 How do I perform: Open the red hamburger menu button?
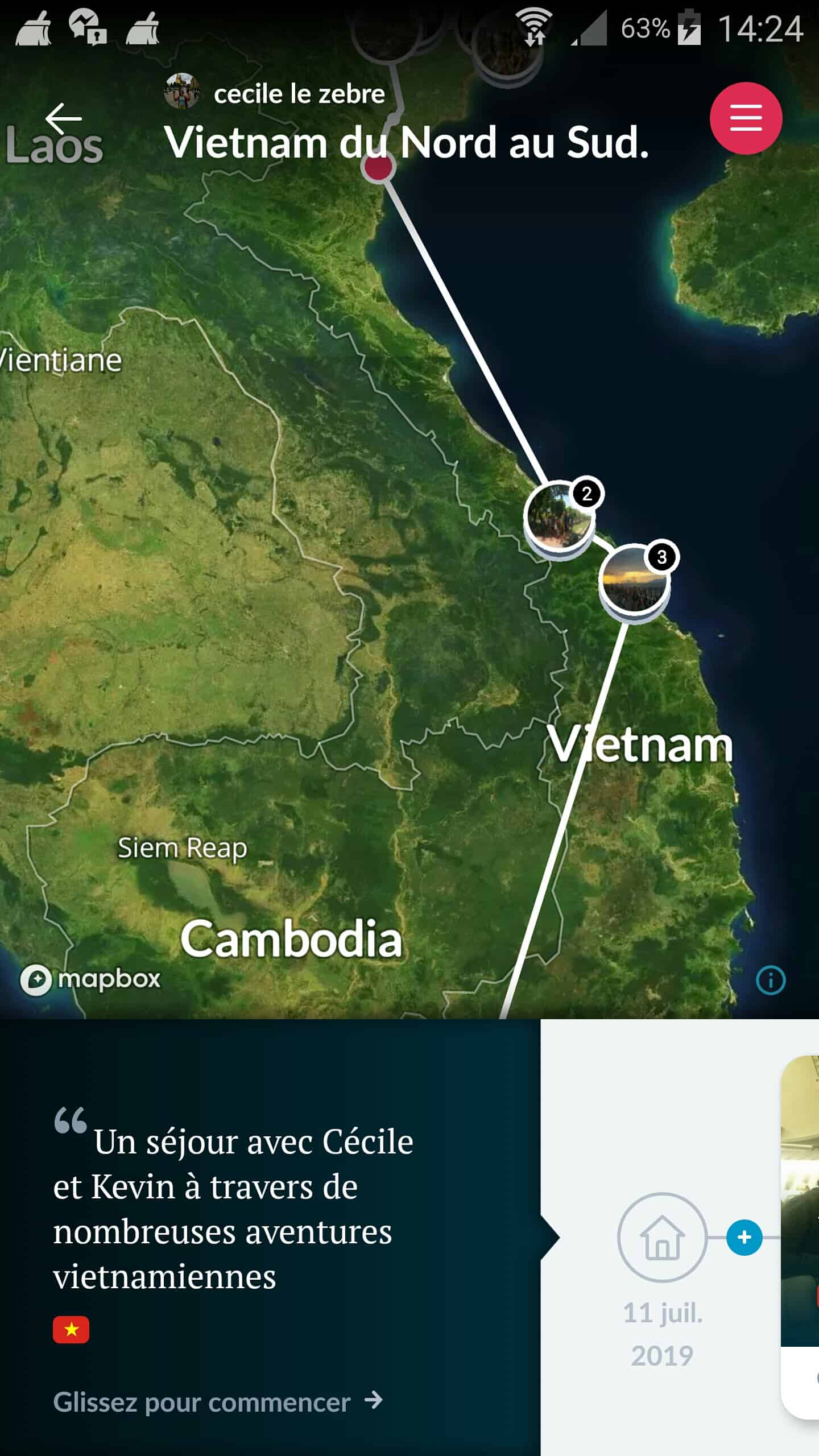pos(746,118)
